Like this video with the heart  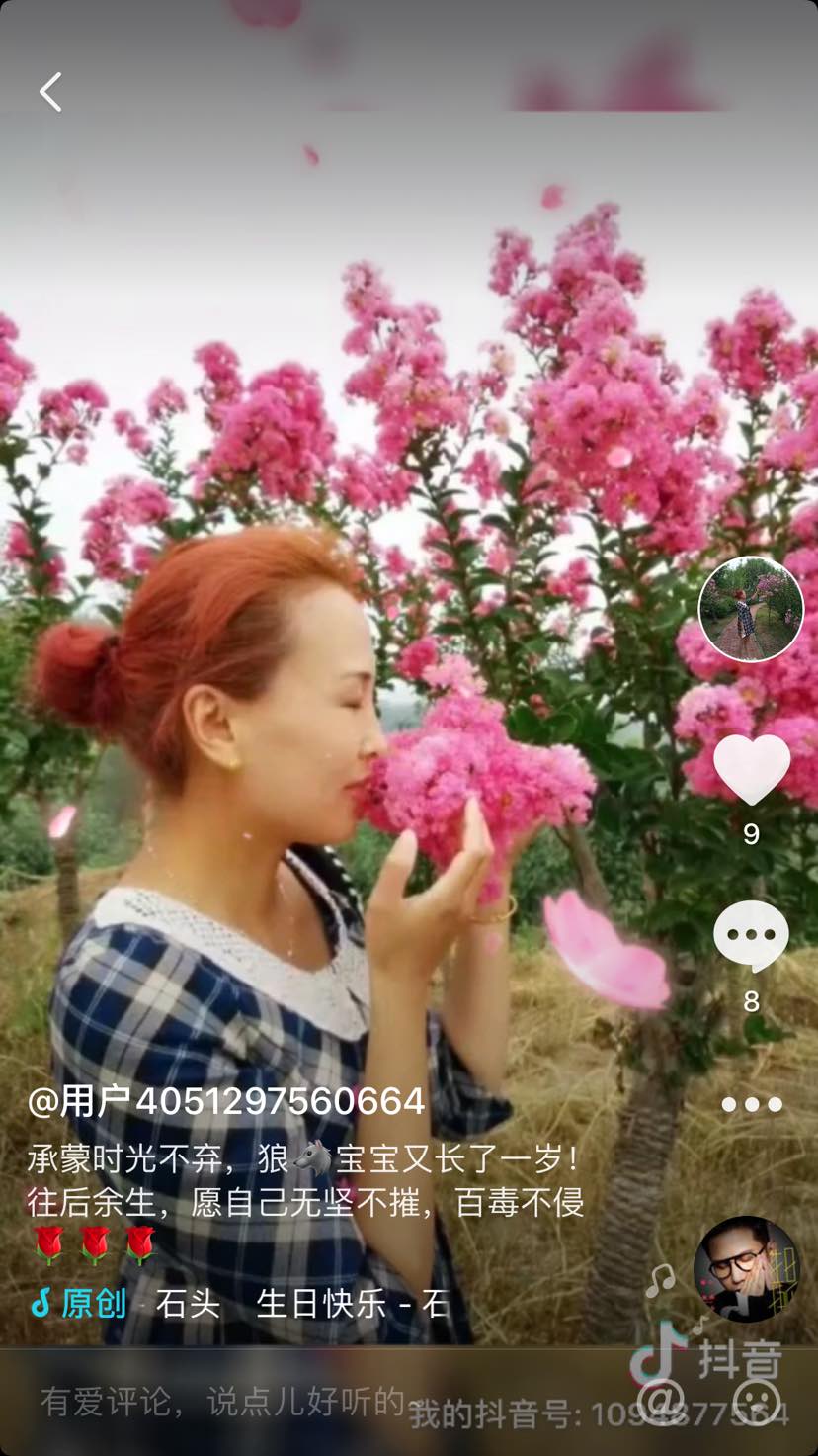[x=751, y=770]
